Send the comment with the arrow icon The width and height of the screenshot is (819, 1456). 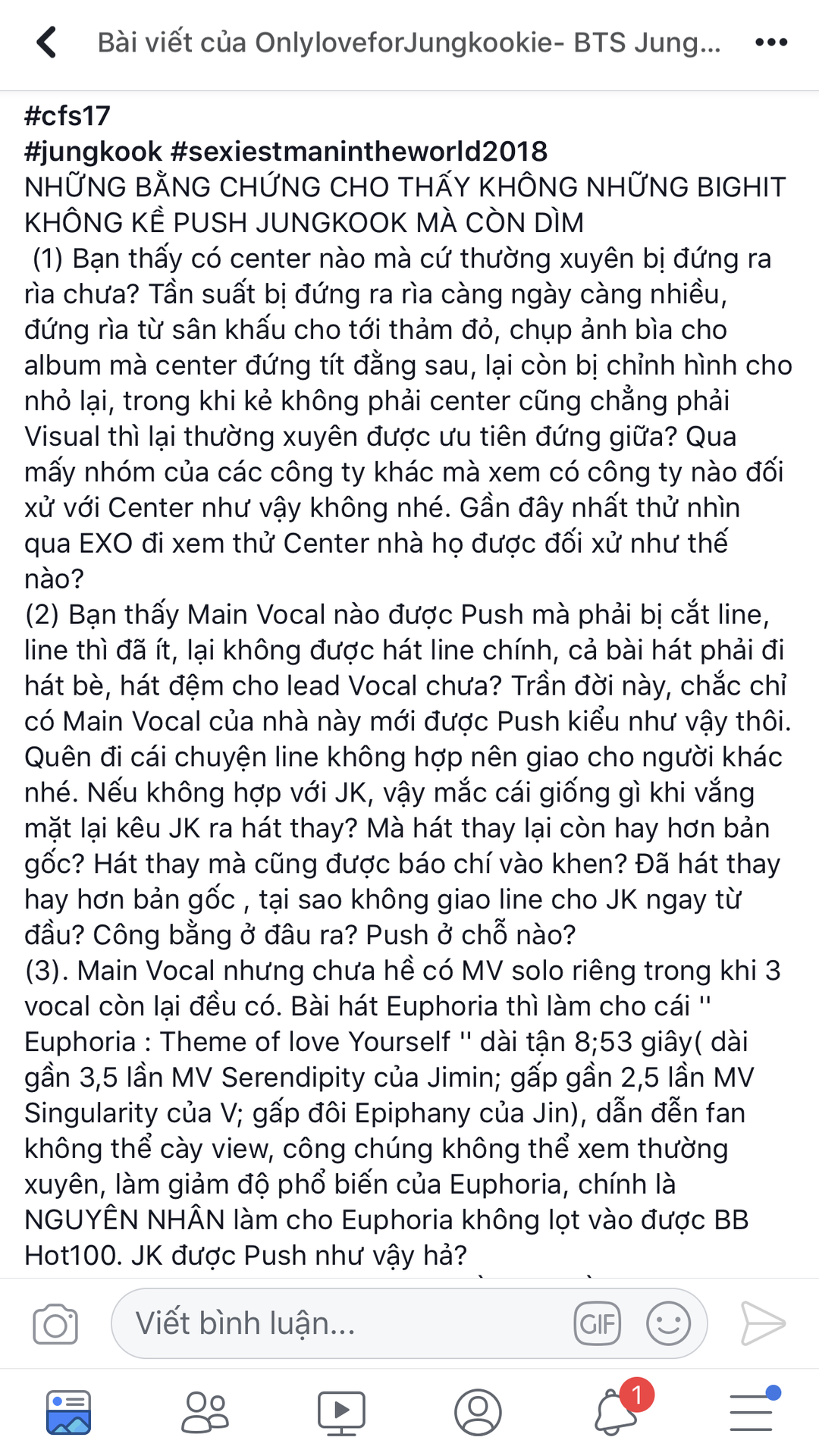tap(762, 1323)
